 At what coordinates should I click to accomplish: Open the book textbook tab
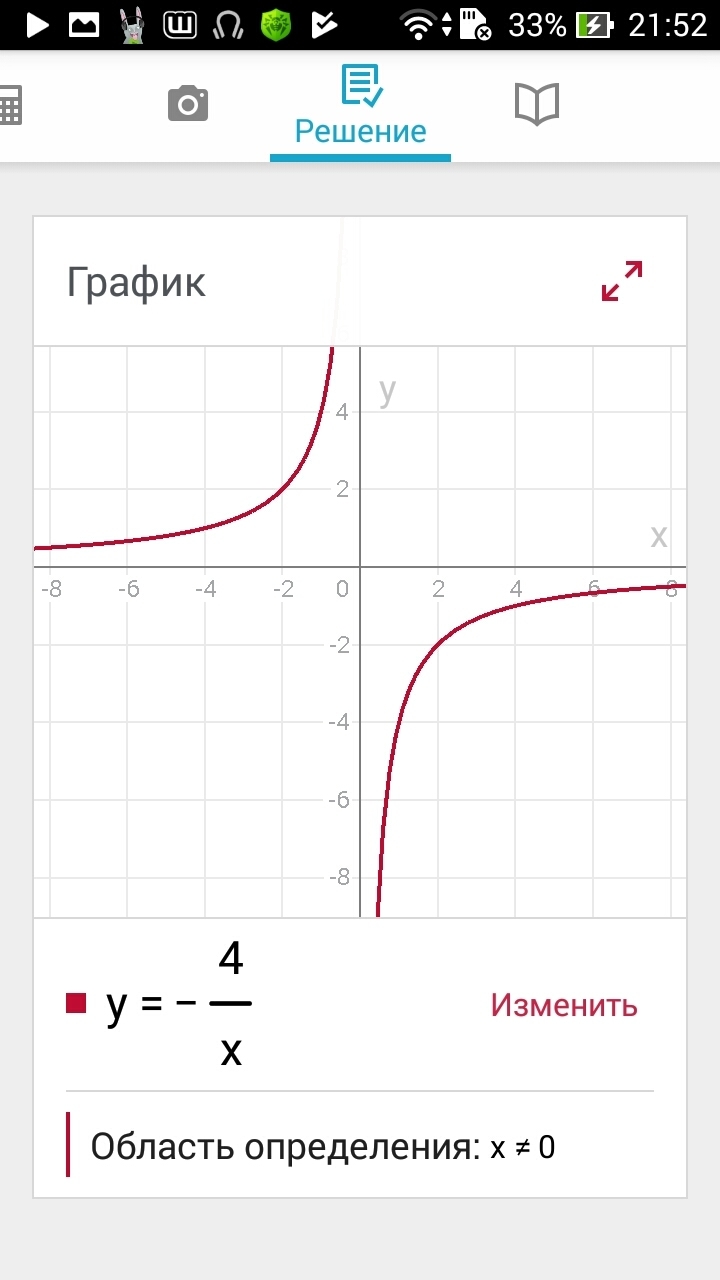tap(537, 104)
